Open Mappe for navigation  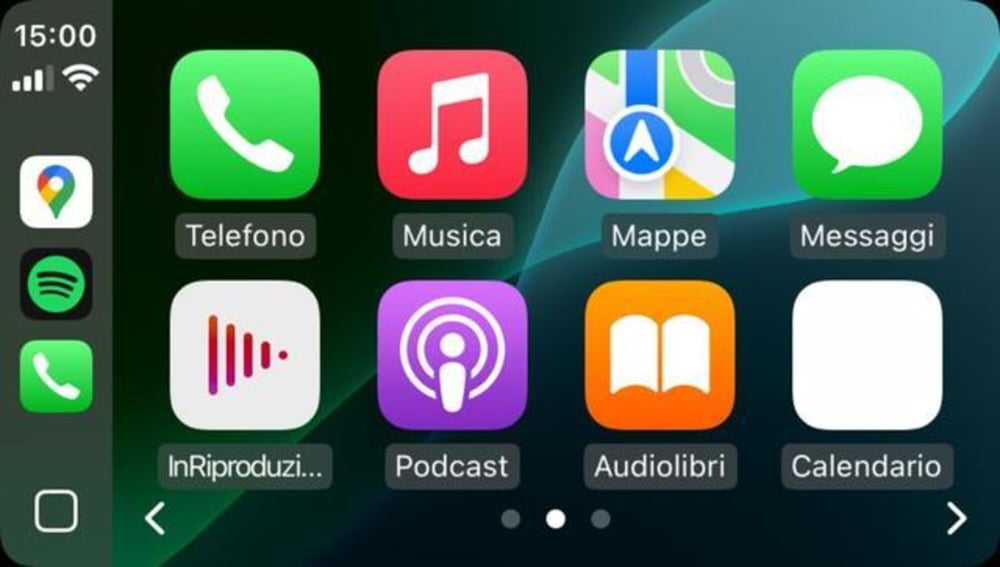point(659,125)
